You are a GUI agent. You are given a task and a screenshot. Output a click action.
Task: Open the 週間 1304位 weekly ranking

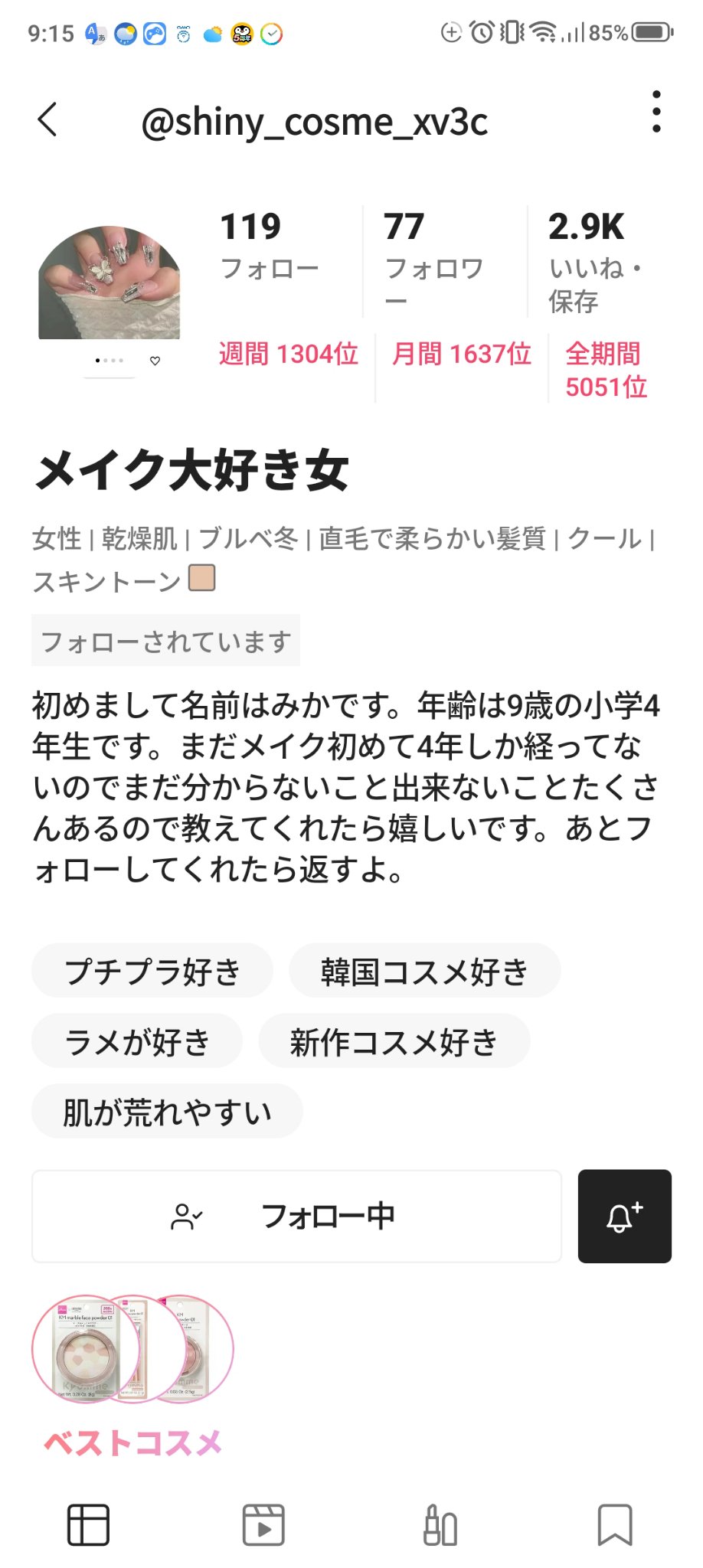[x=286, y=355]
